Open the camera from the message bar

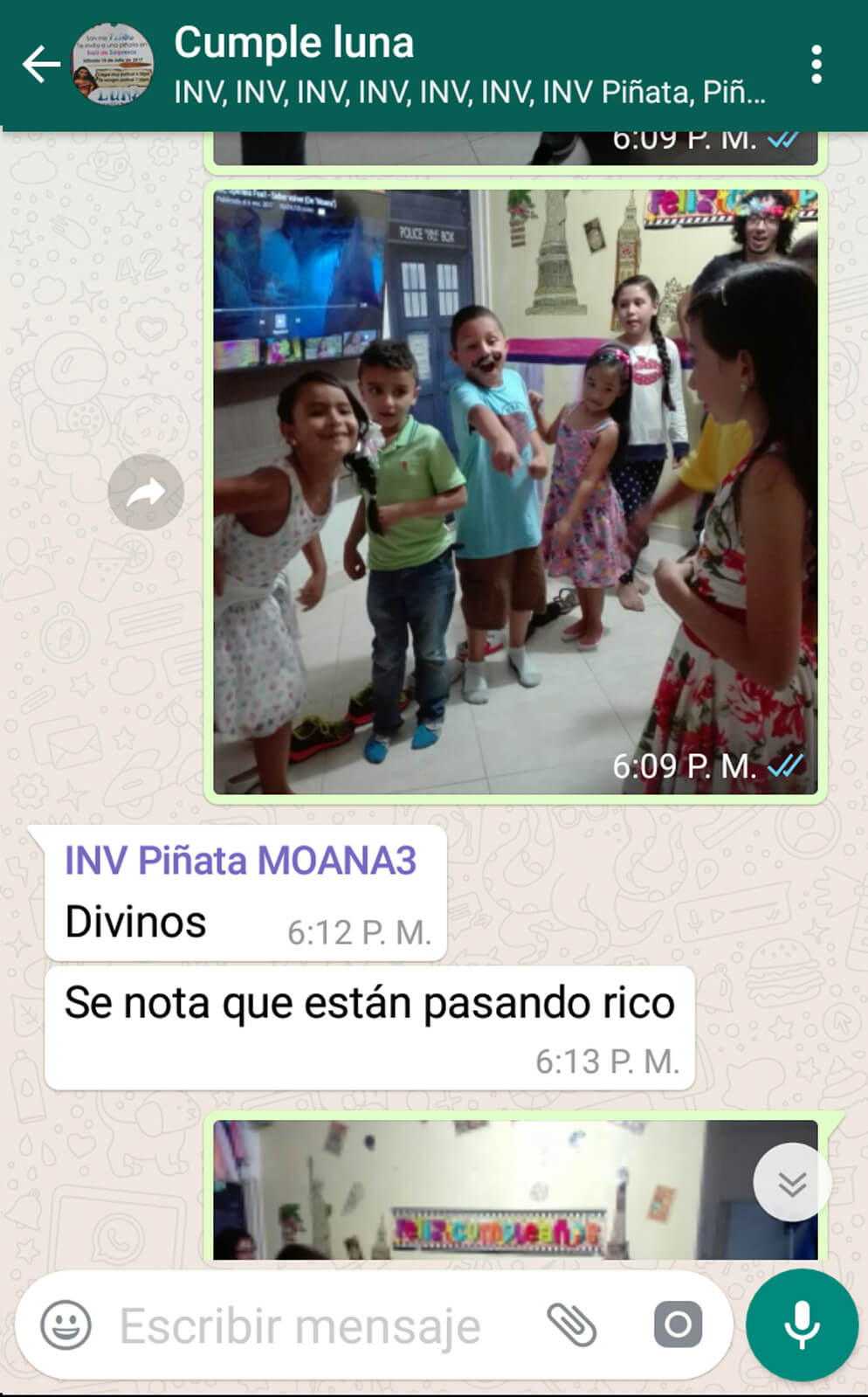point(678,1324)
